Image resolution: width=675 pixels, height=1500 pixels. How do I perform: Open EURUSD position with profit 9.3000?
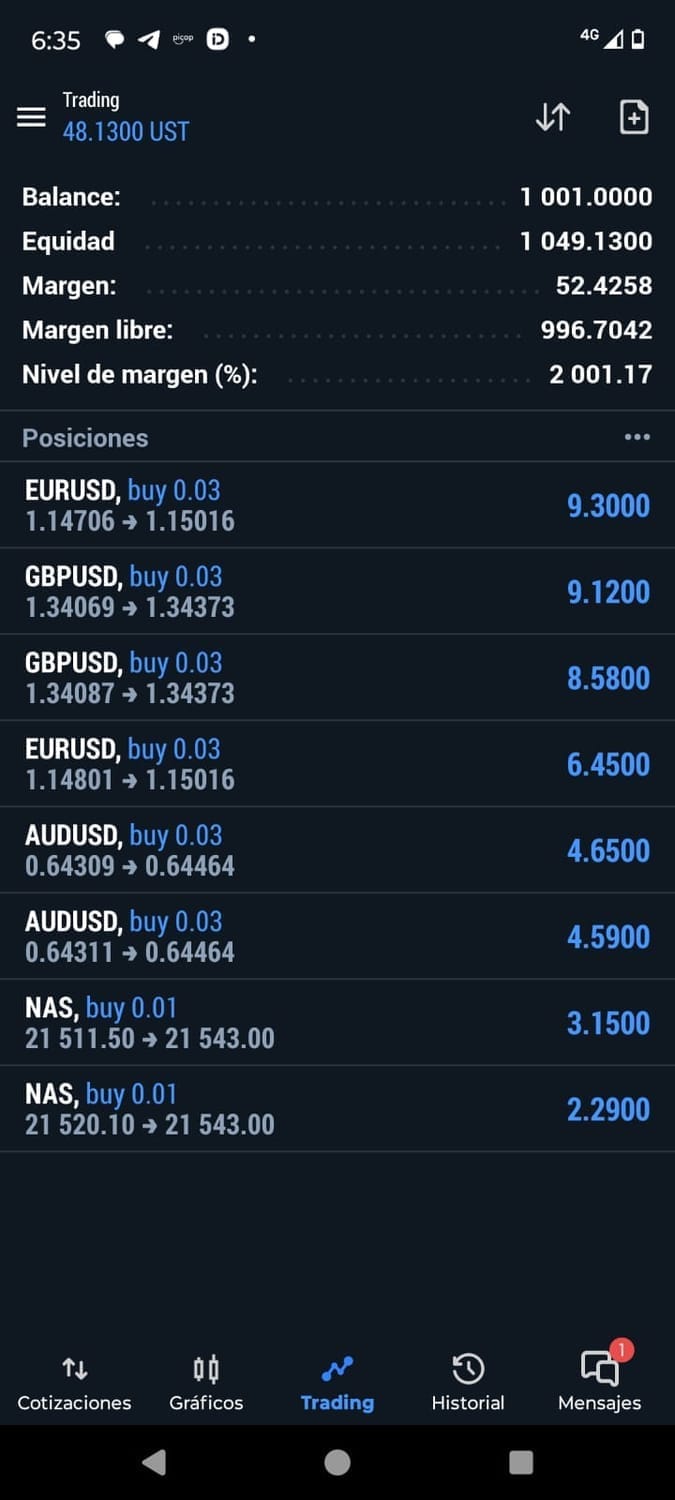[337, 505]
